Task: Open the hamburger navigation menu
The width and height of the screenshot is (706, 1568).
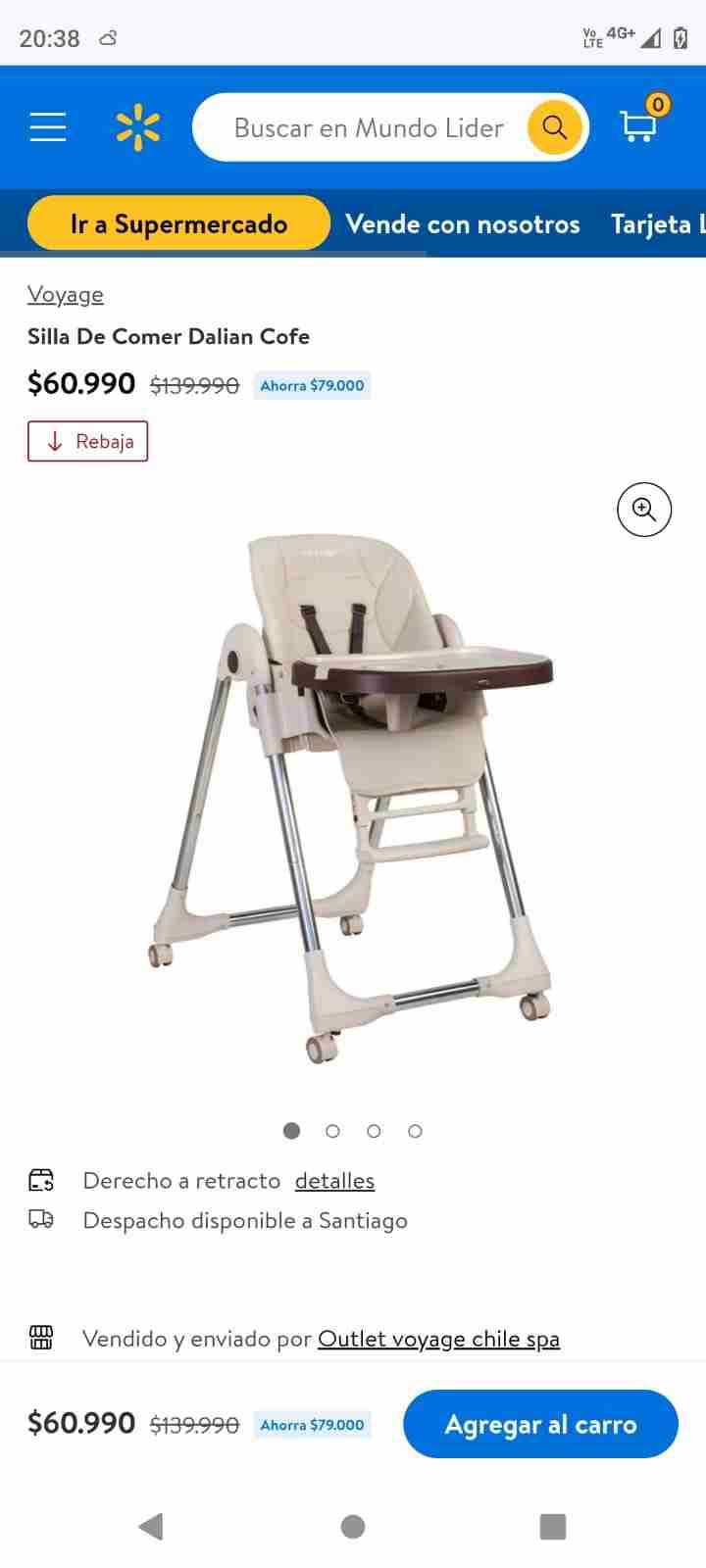Action: 47,127
